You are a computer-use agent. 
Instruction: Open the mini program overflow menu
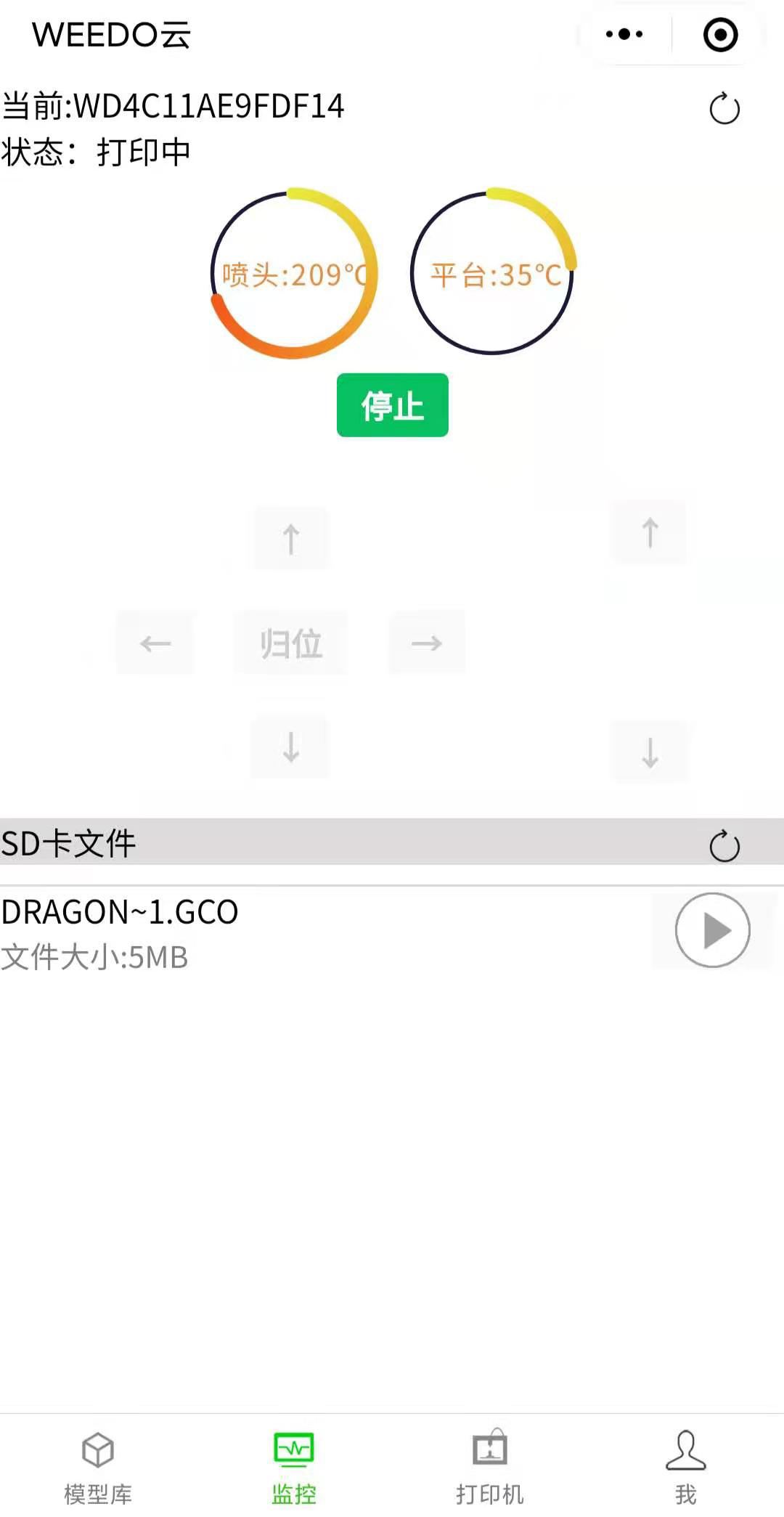[x=624, y=34]
